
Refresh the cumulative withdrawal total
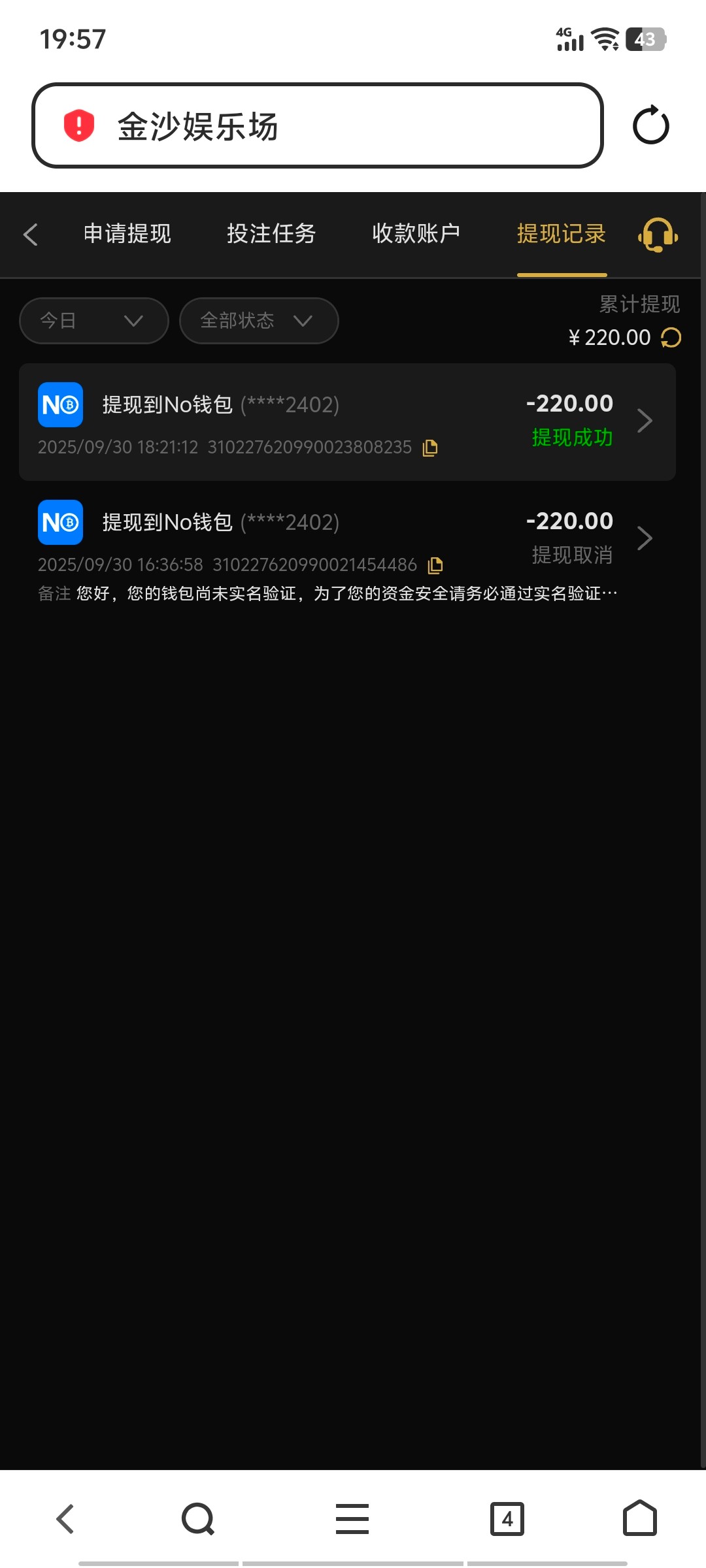point(672,338)
